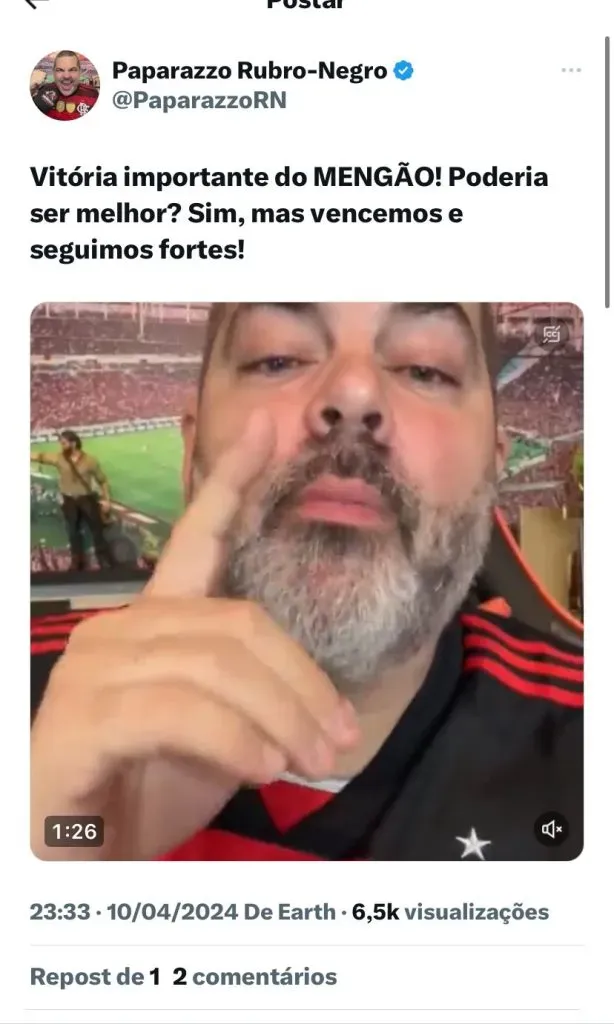Unmute the video sound
The image size is (614, 1024).
tap(552, 829)
